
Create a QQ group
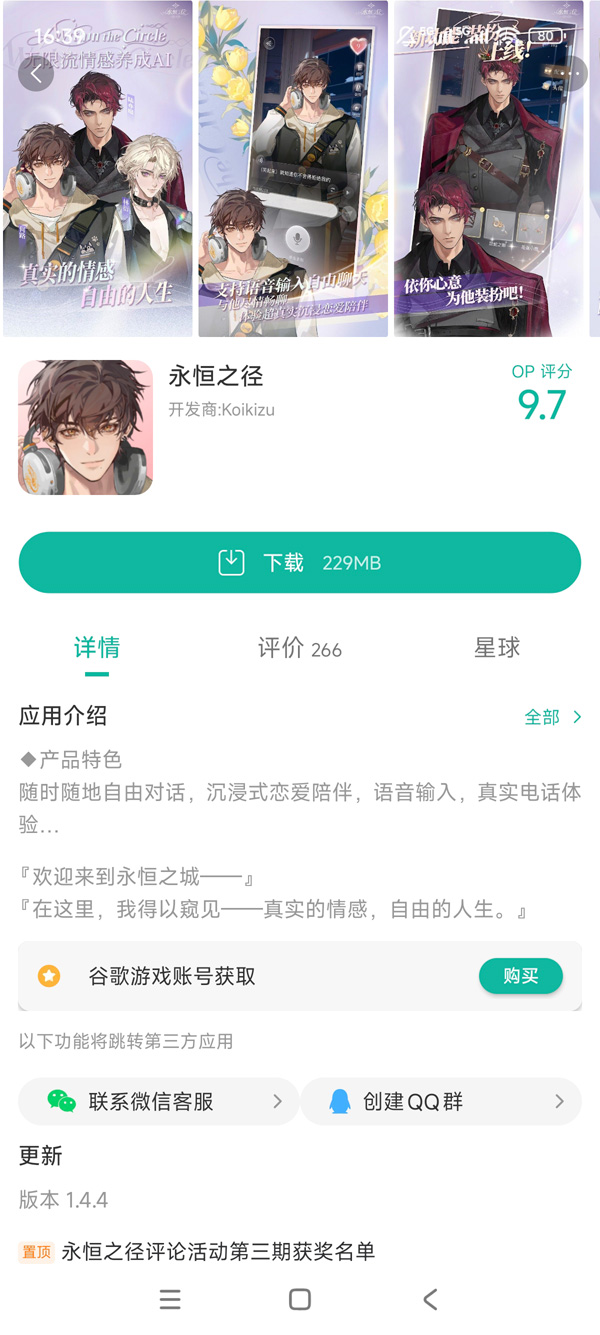pyautogui.click(x=440, y=1102)
